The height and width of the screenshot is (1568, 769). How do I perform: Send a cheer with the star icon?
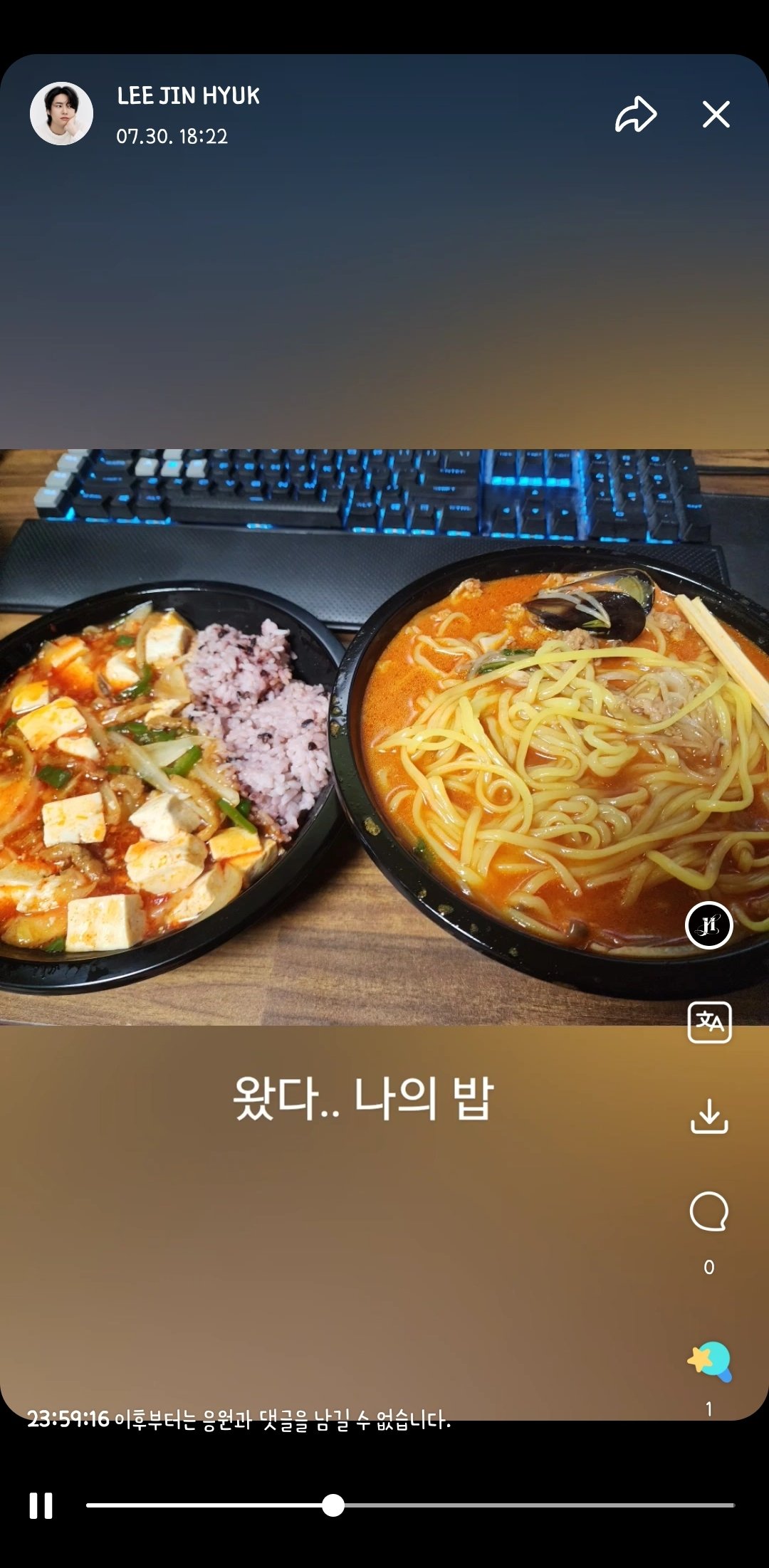click(x=710, y=1361)
